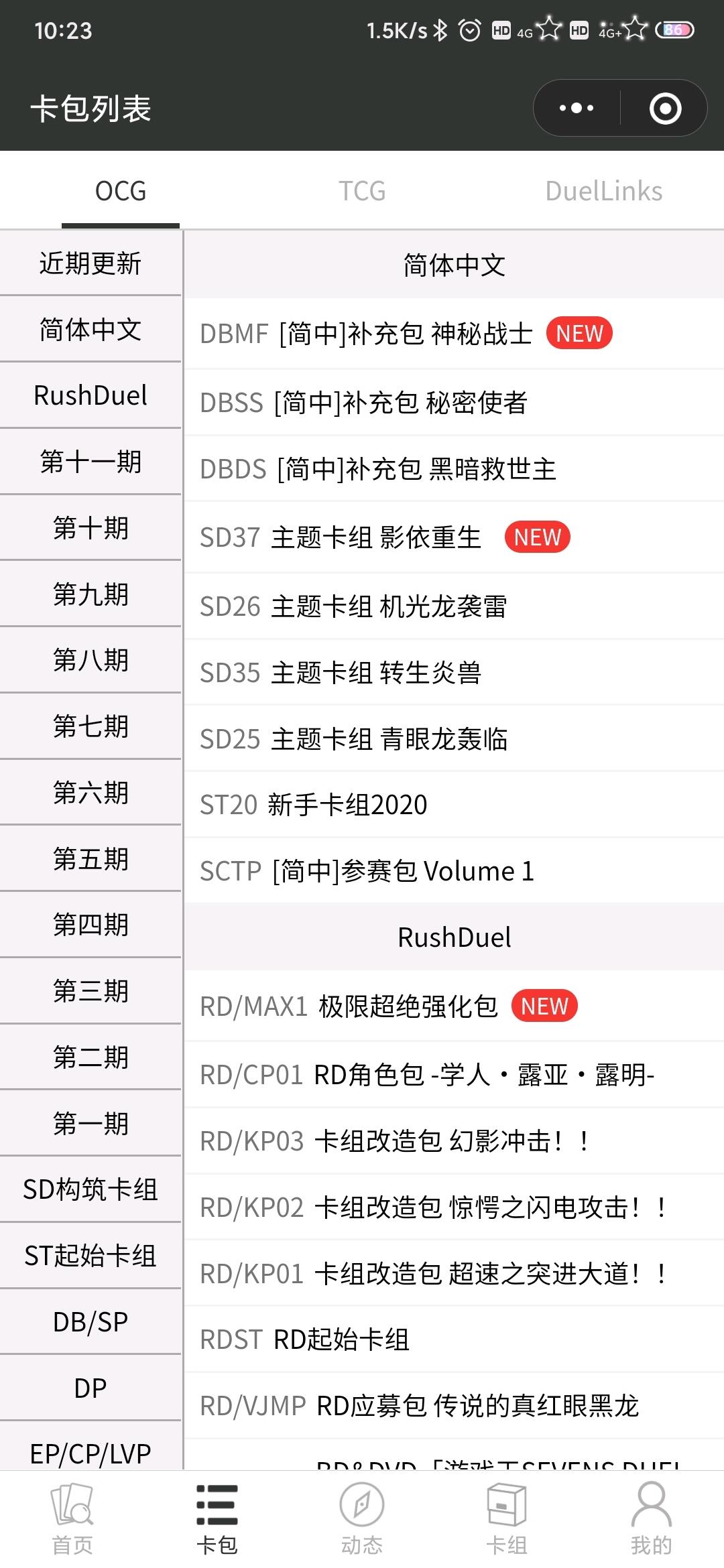View ST20 新手卡组2020 pack
The width and height of the screenshot is (724, 1568).
point(454,804)
